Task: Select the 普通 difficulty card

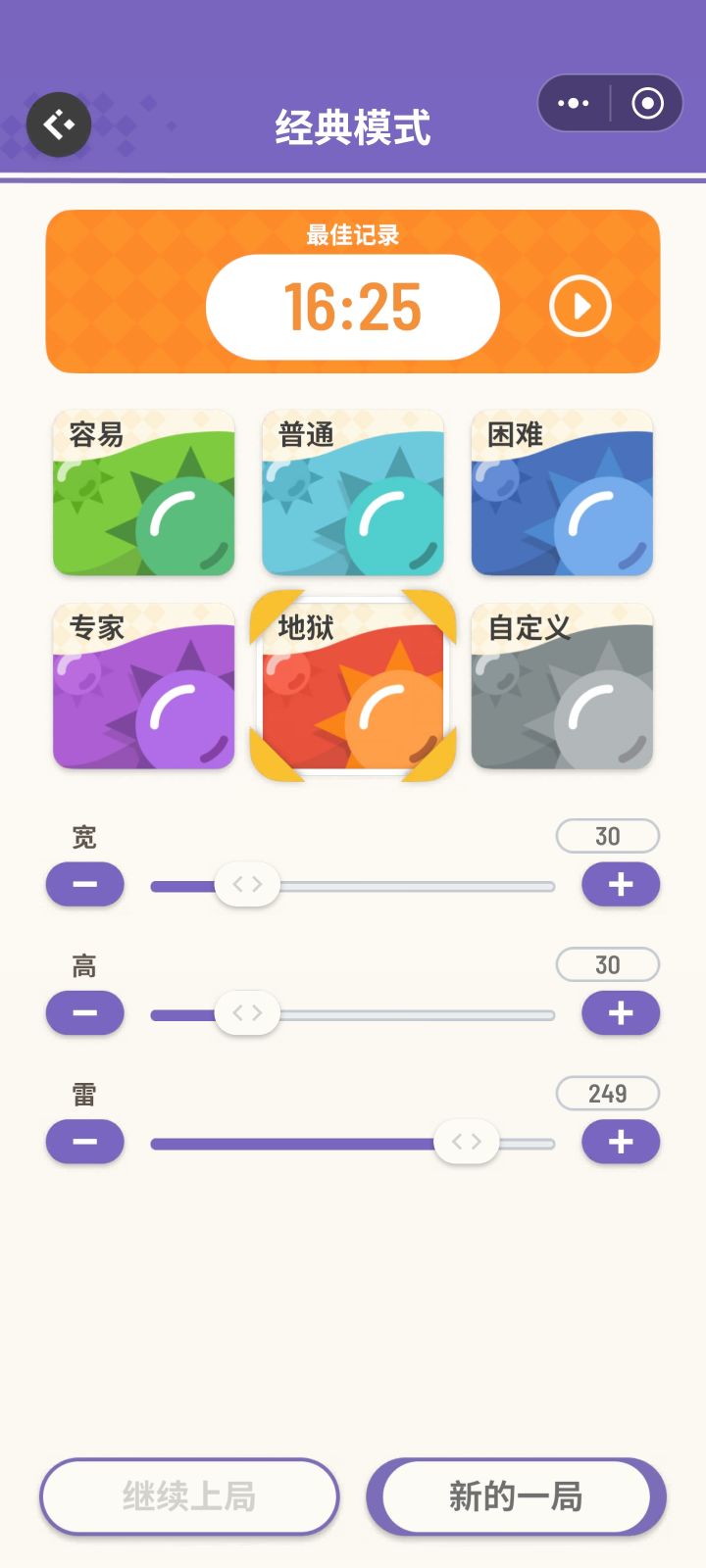Action: [352, 493]
